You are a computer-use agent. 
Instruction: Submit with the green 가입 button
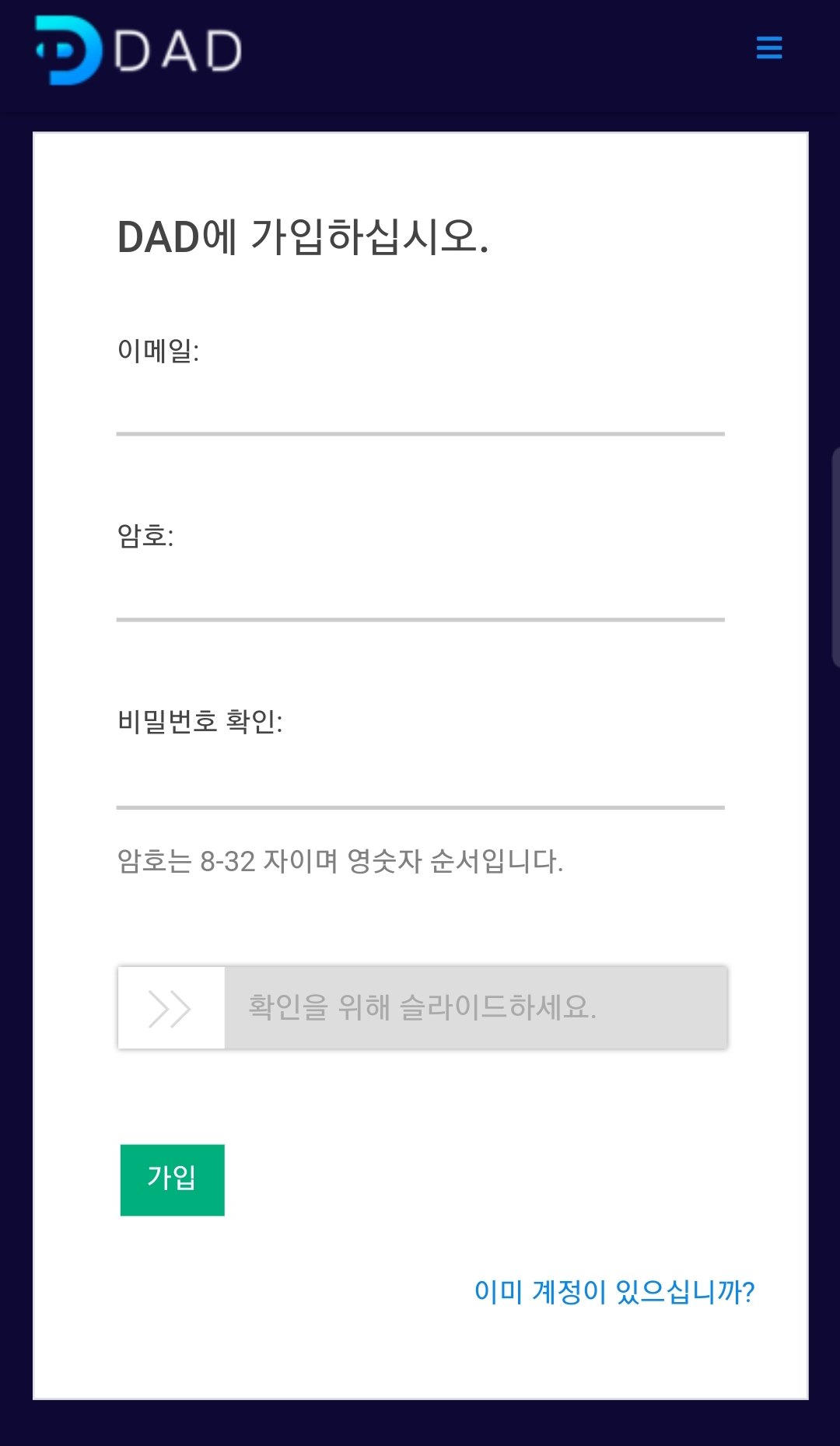tap(172, 1179)
